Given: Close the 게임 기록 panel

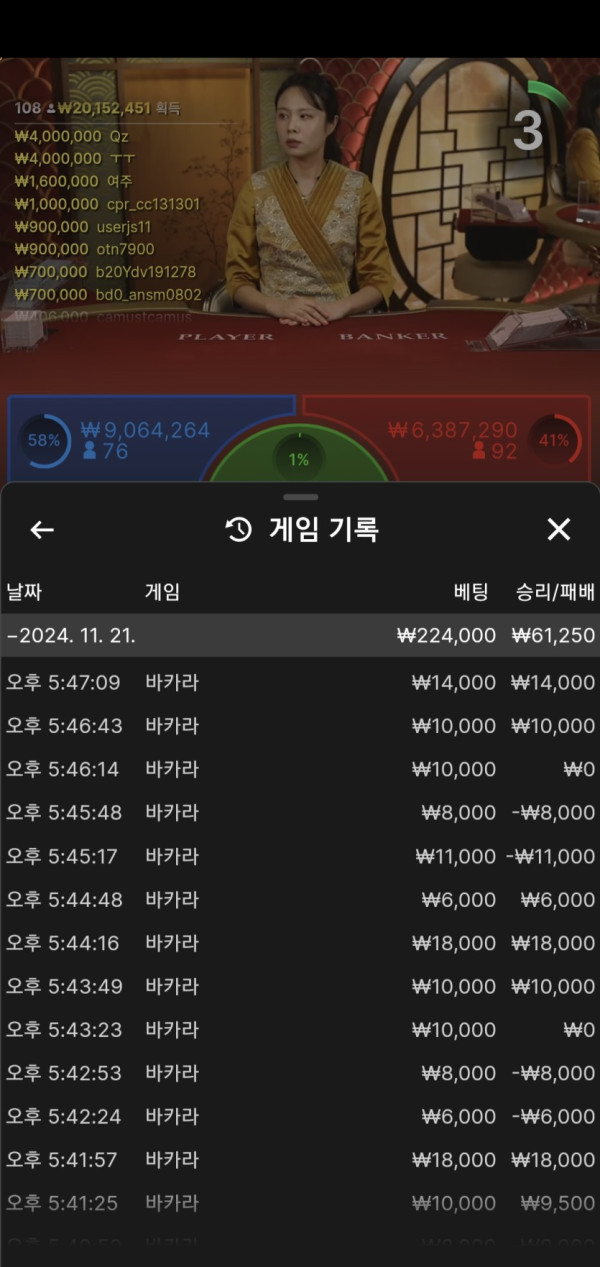Looking at the screenshot, I should click(x=558, y=530).
